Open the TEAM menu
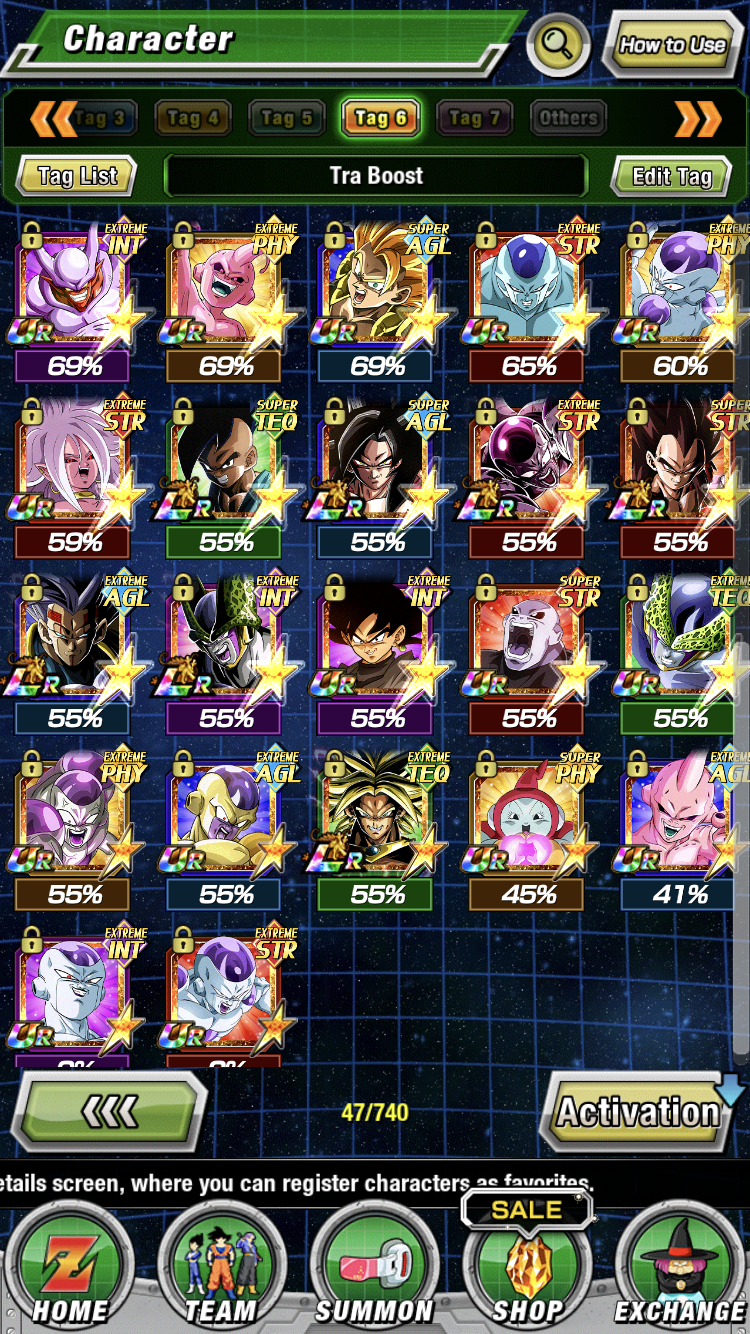The height and width of the screenshot is (1334, 750). (x=222, y=1268)
